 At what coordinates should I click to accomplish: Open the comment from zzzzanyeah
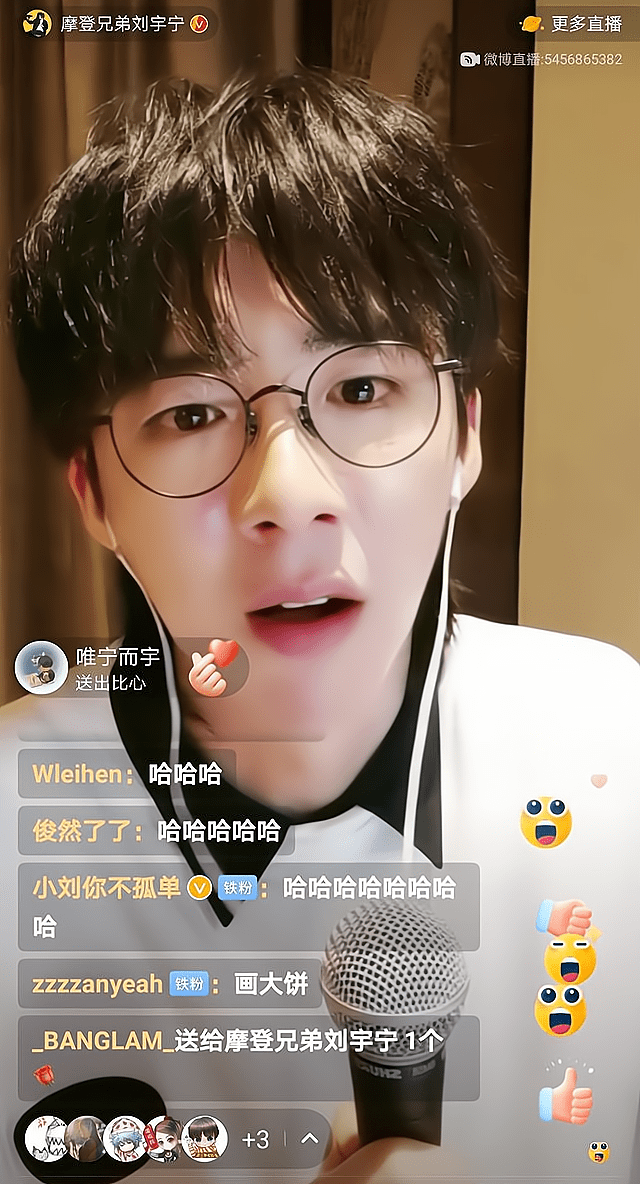[x=168, y=984]
